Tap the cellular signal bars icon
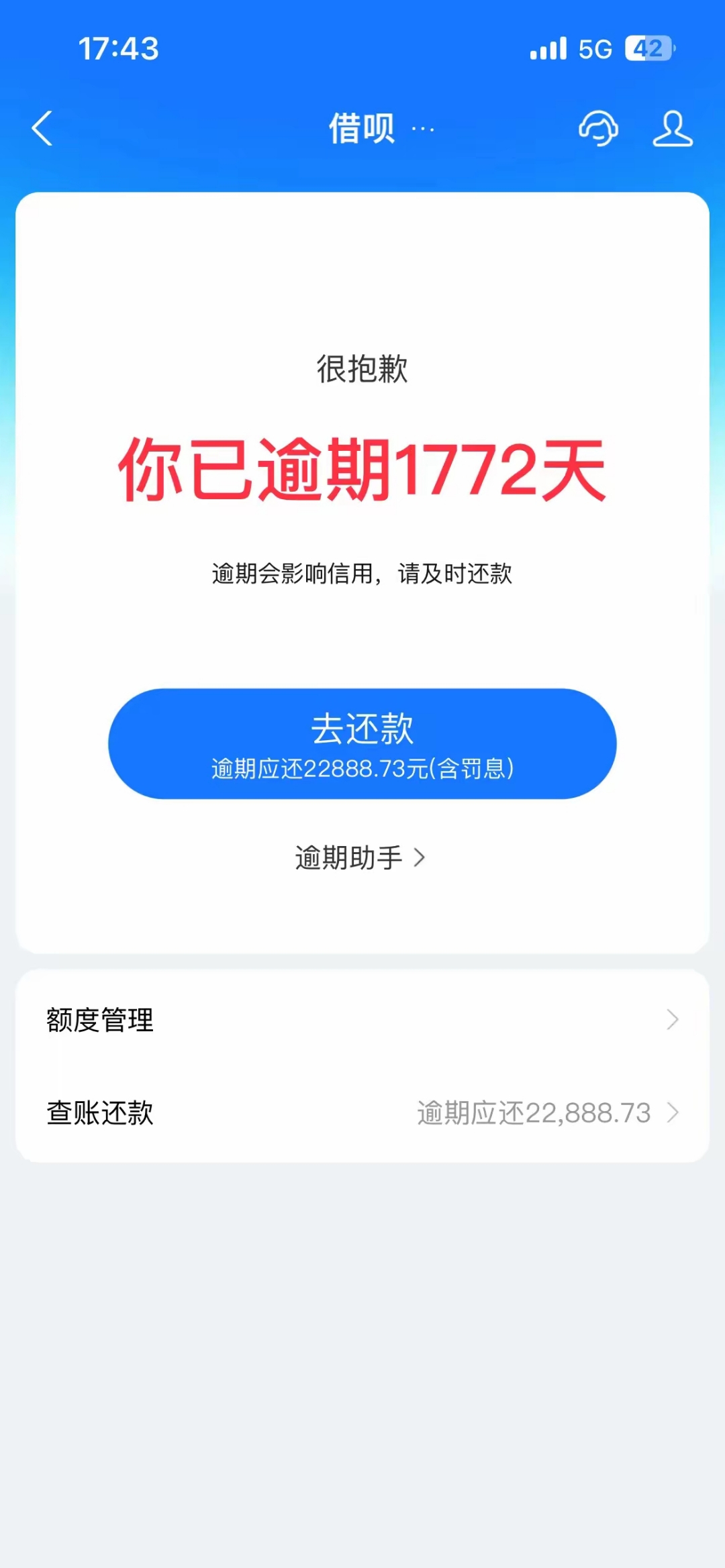 548,48
